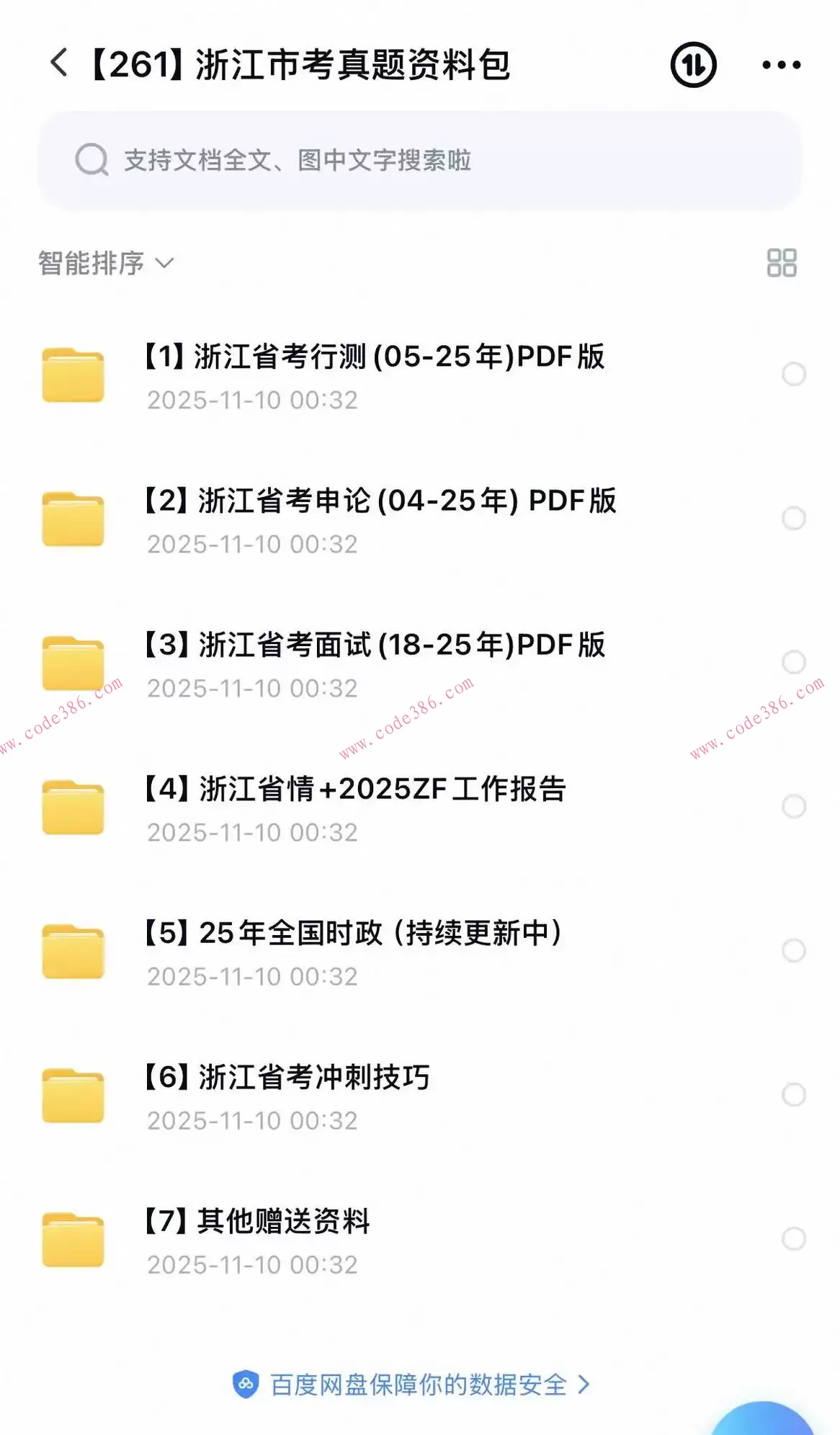This screenshot has width=840, height=1435.
Task: Tap the back arrow to exit the folder
Action: (58, 64)
